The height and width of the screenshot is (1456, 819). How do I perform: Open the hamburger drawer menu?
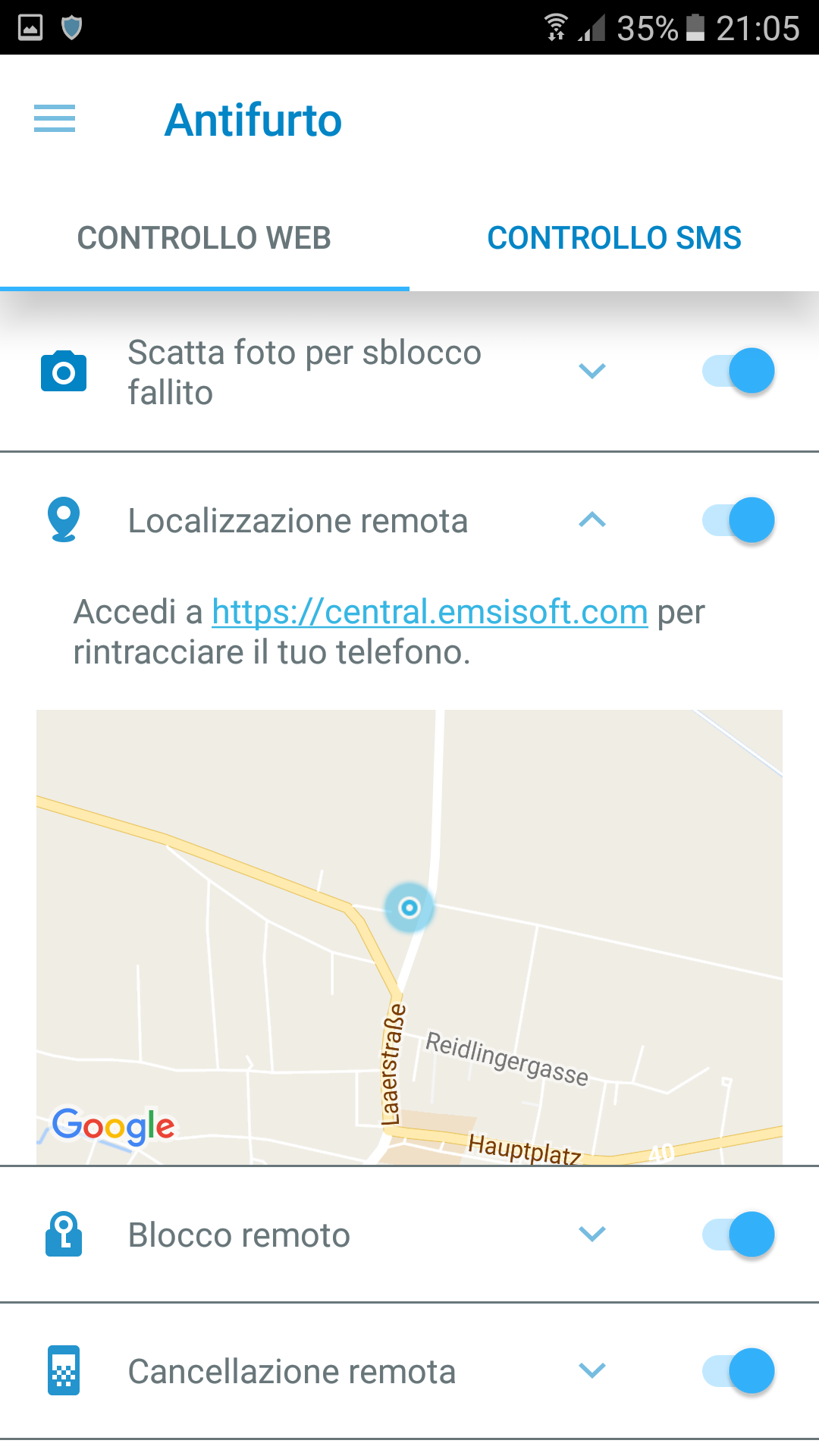(x=55, y=119)
